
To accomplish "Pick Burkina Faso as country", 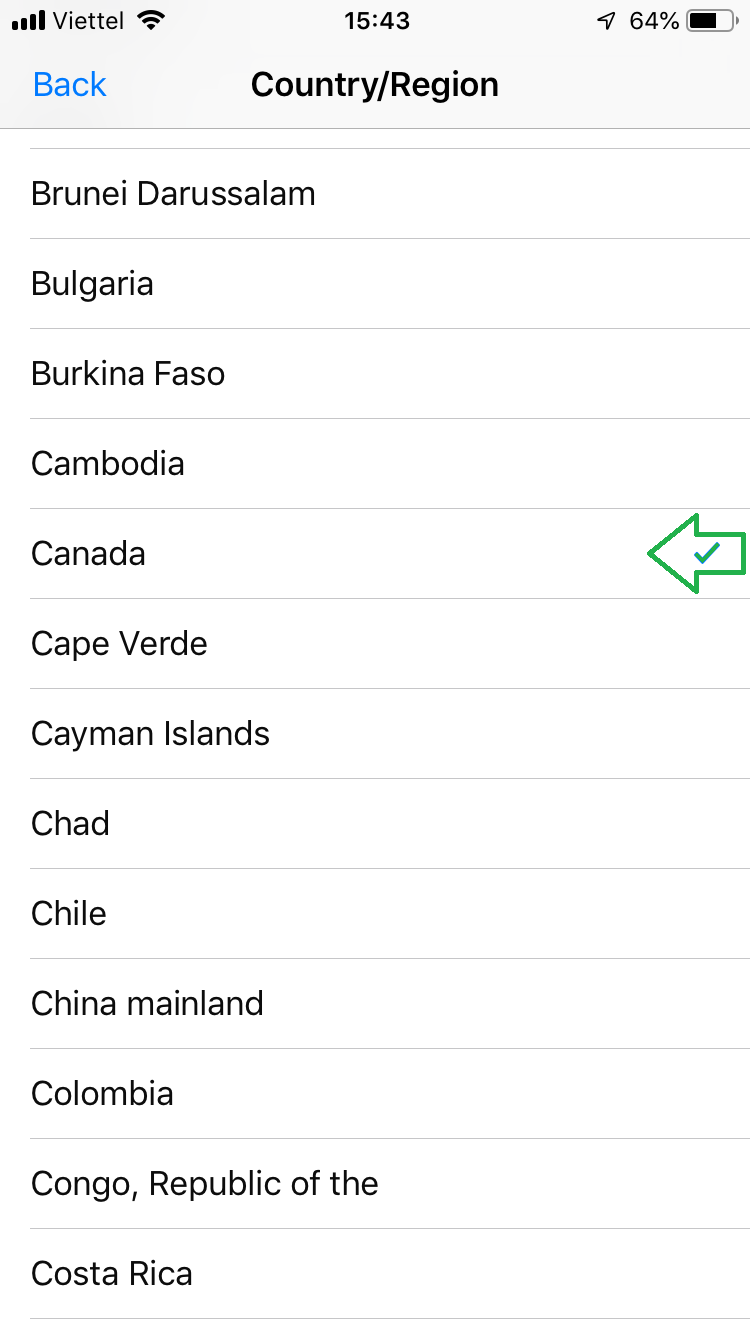I will (x=375, y=374).
